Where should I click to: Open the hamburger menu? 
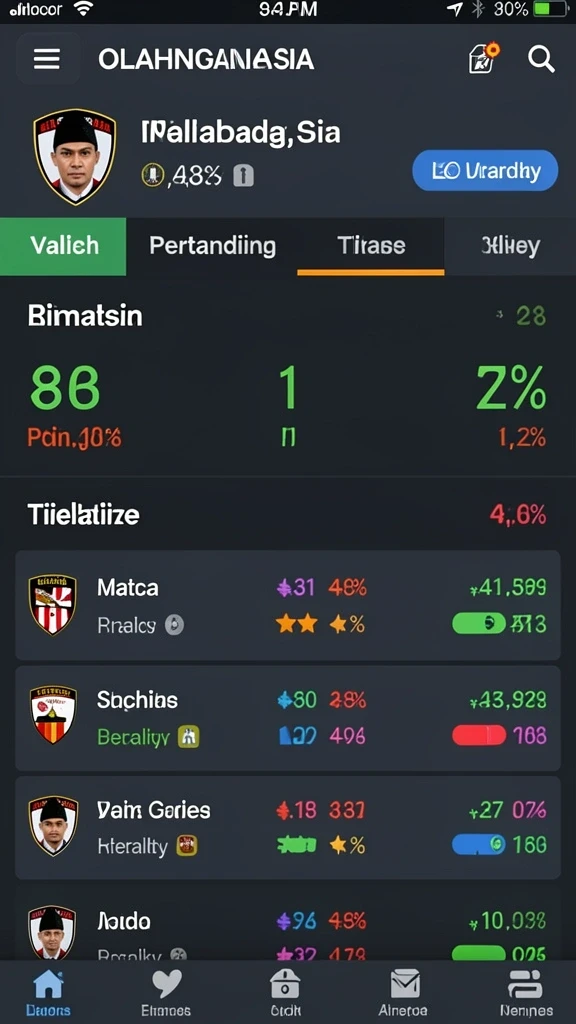[x=47, y=59]
